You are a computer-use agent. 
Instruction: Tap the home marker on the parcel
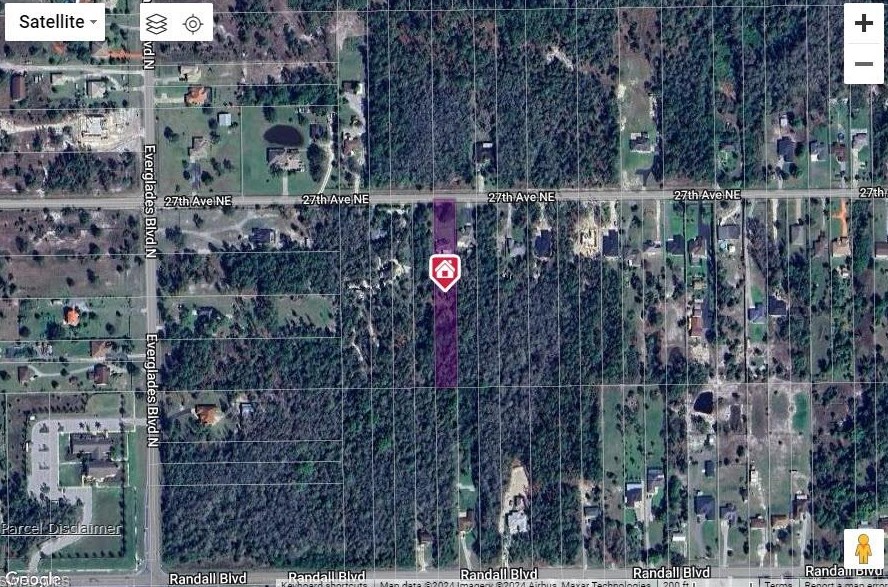coord(445,271)
